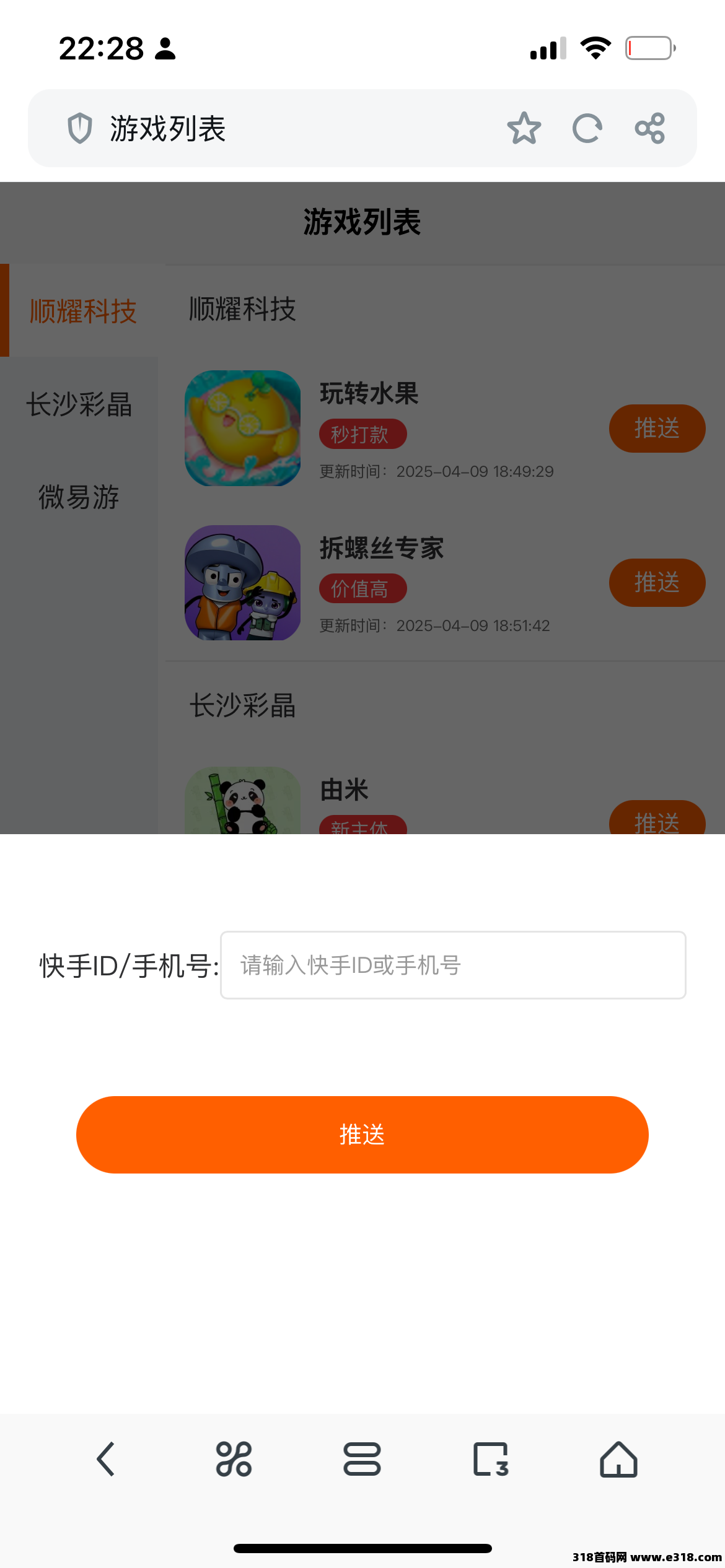Viewport: 725px width, 1568px height.
Task: Go to the browser home page
Action: [x=618, y=1459]
